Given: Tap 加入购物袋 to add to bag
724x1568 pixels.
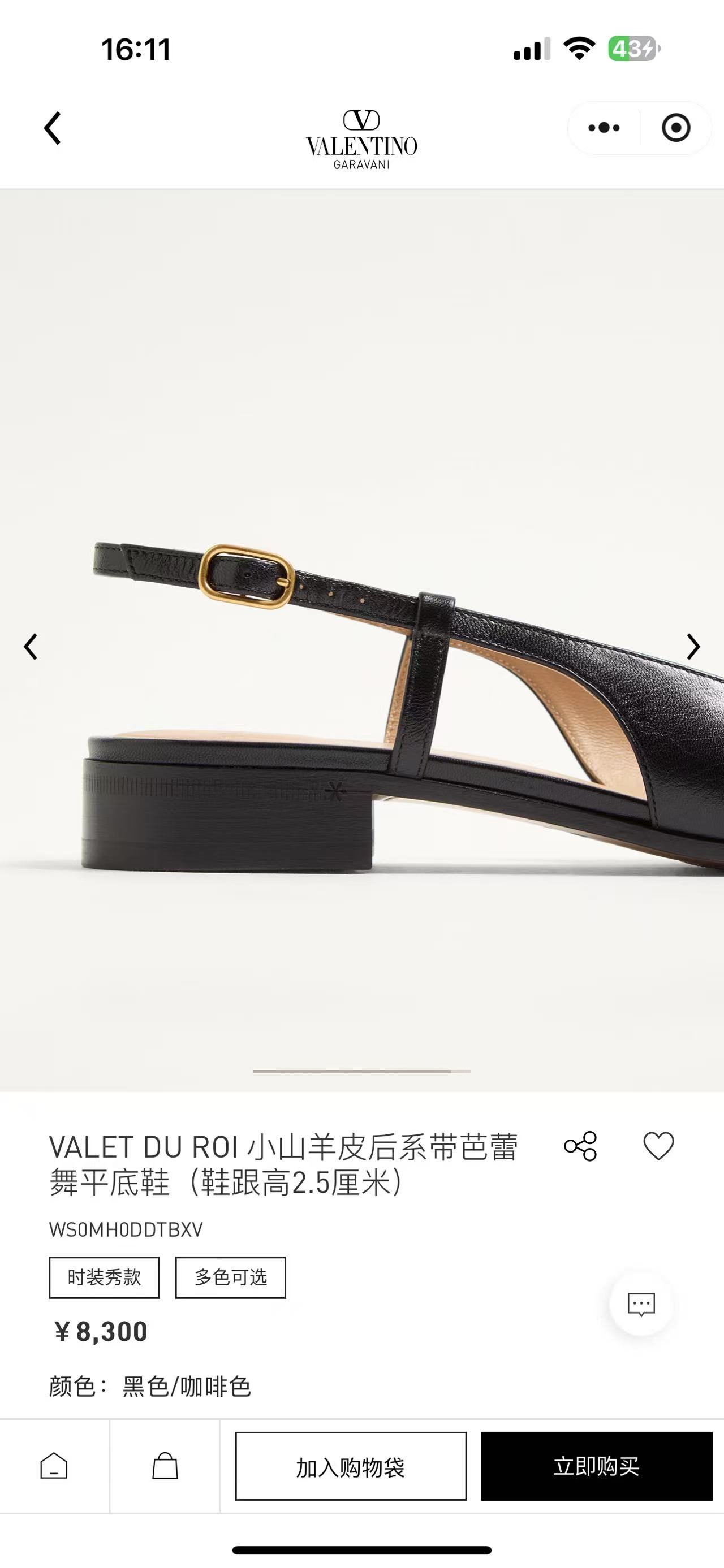Looking at the screenshot, I should 351,1466.
